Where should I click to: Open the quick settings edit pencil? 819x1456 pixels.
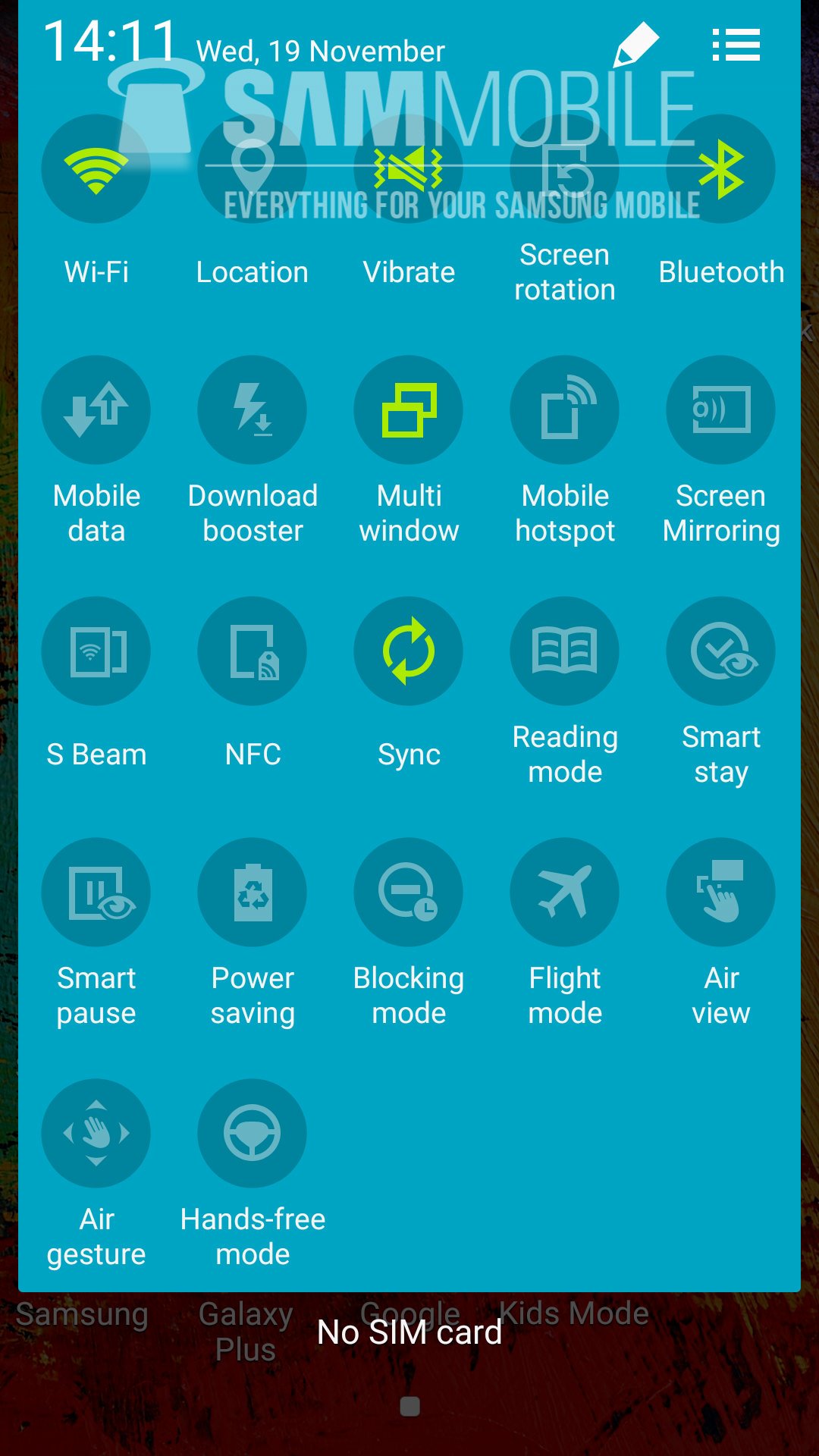click(638, 45)
